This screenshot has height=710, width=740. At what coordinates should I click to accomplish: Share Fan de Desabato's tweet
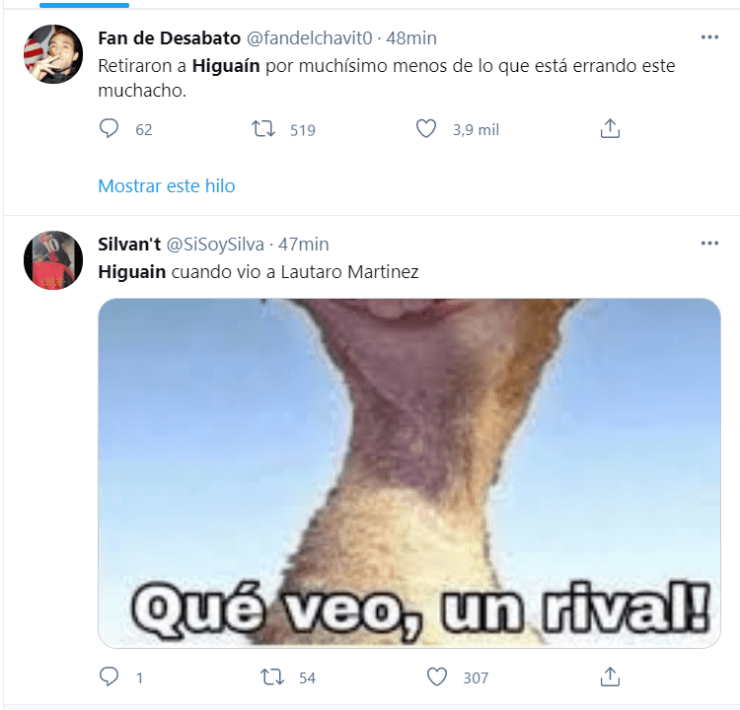pyautogui.click(x=611, y=129)
